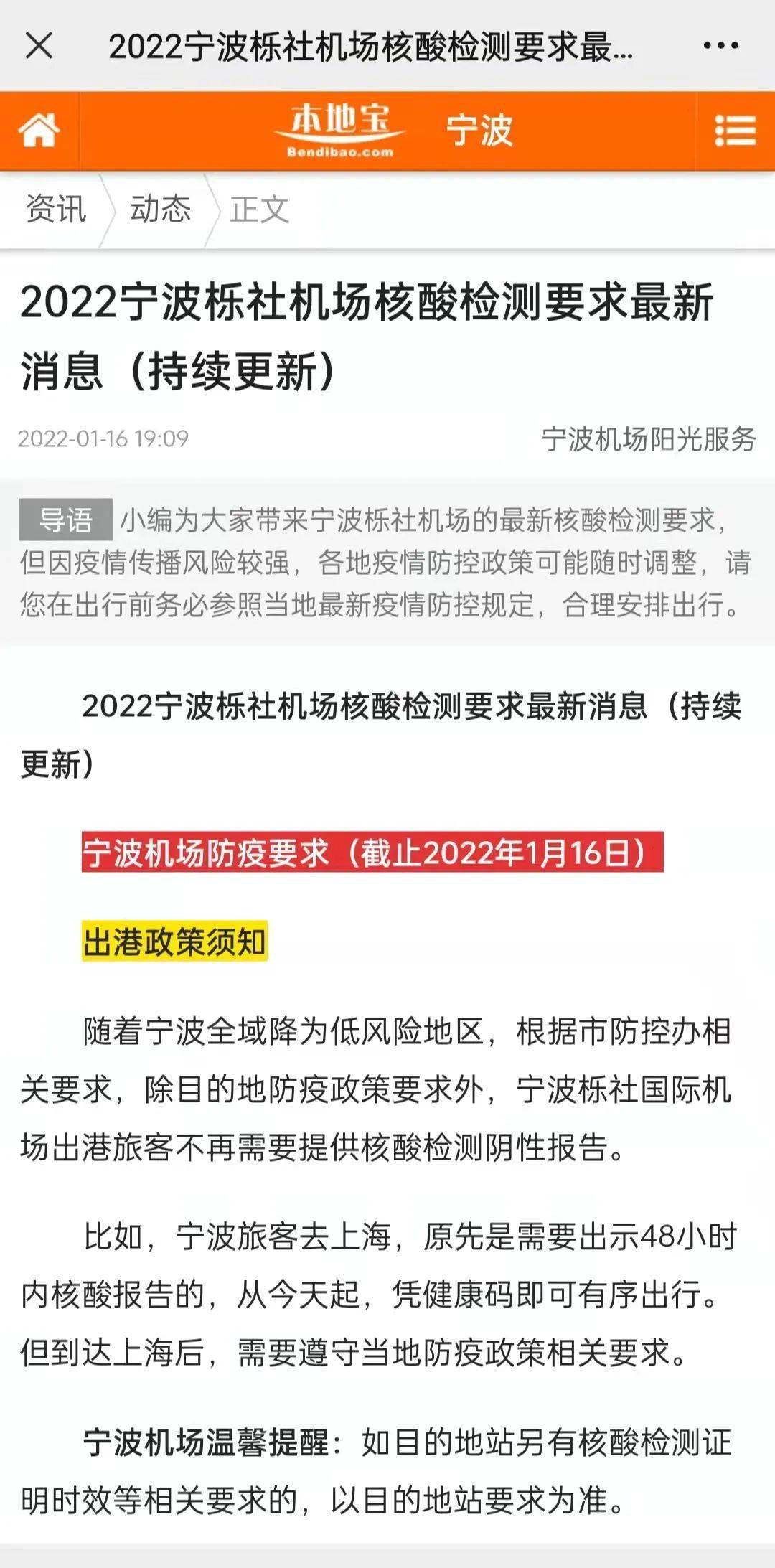Change city from 宁波
The width and height of the screenshot is (775, 1568).
(x=479, y=131)
